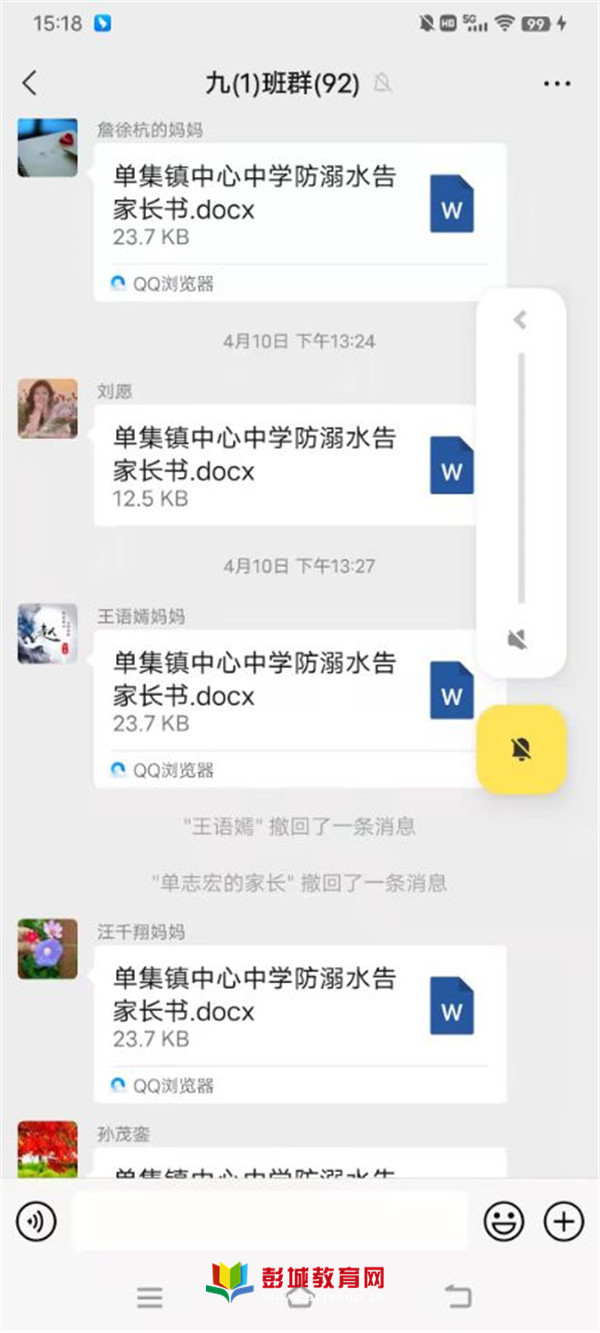The image size is (600, 1333).
Task: Adjust the vertical volume slider
Action: (521, 478)
